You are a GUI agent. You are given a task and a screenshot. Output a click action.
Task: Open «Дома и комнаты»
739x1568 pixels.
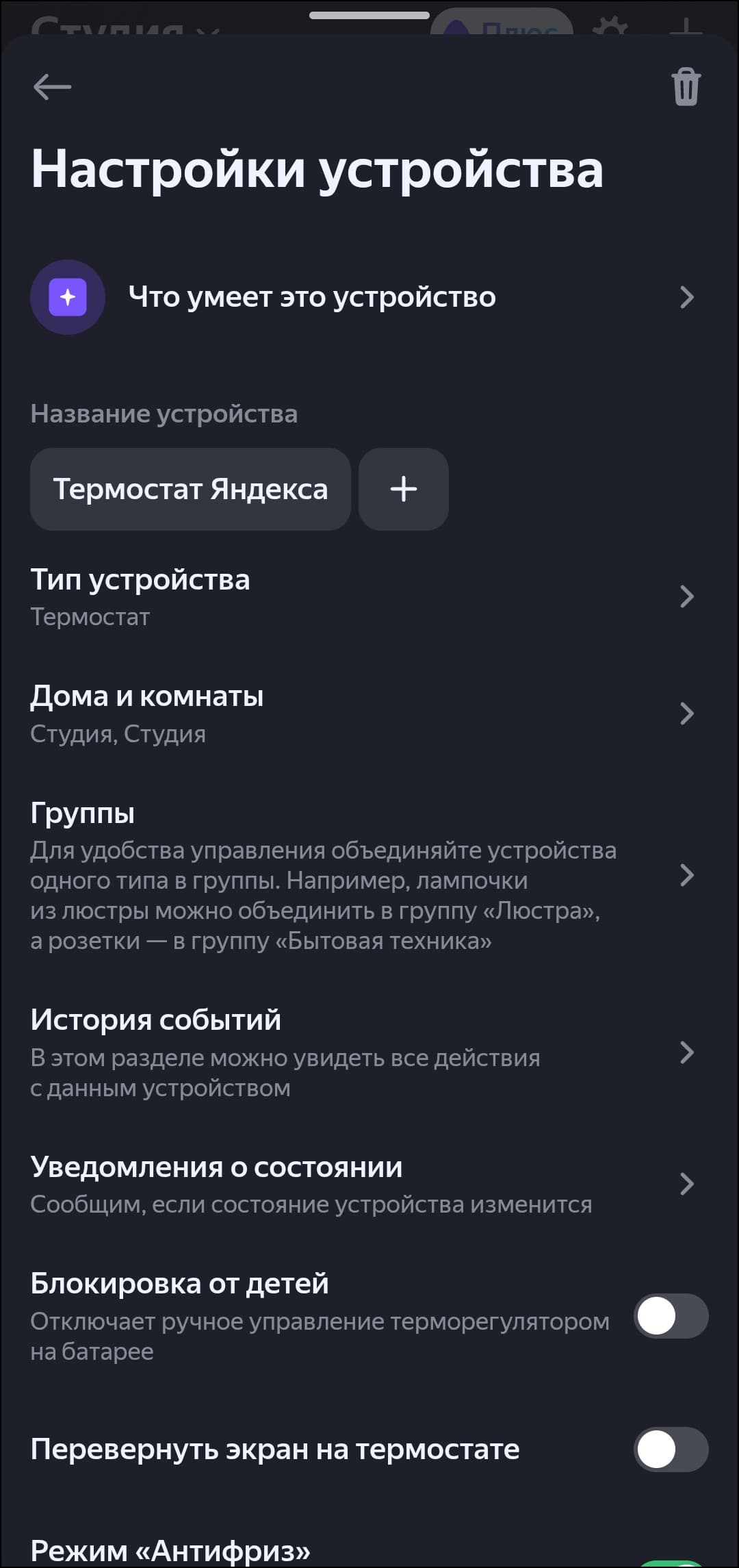point(363,713)
